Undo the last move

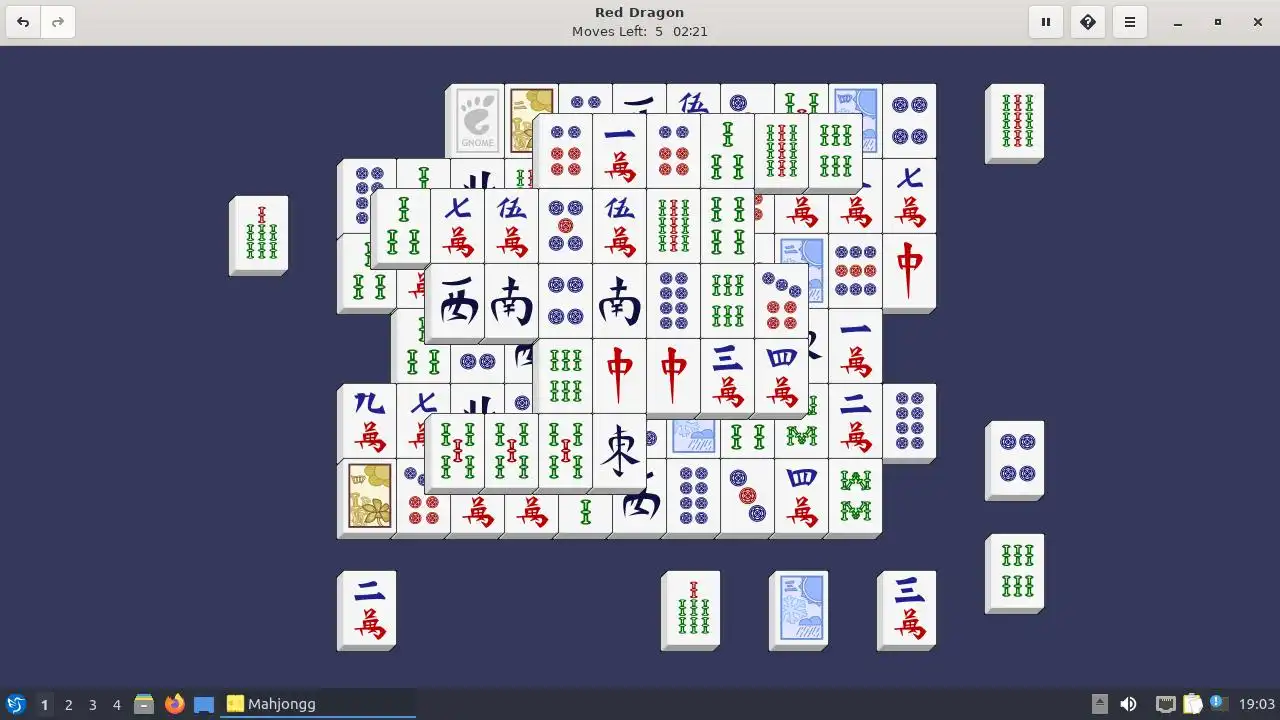coord(23,22)
